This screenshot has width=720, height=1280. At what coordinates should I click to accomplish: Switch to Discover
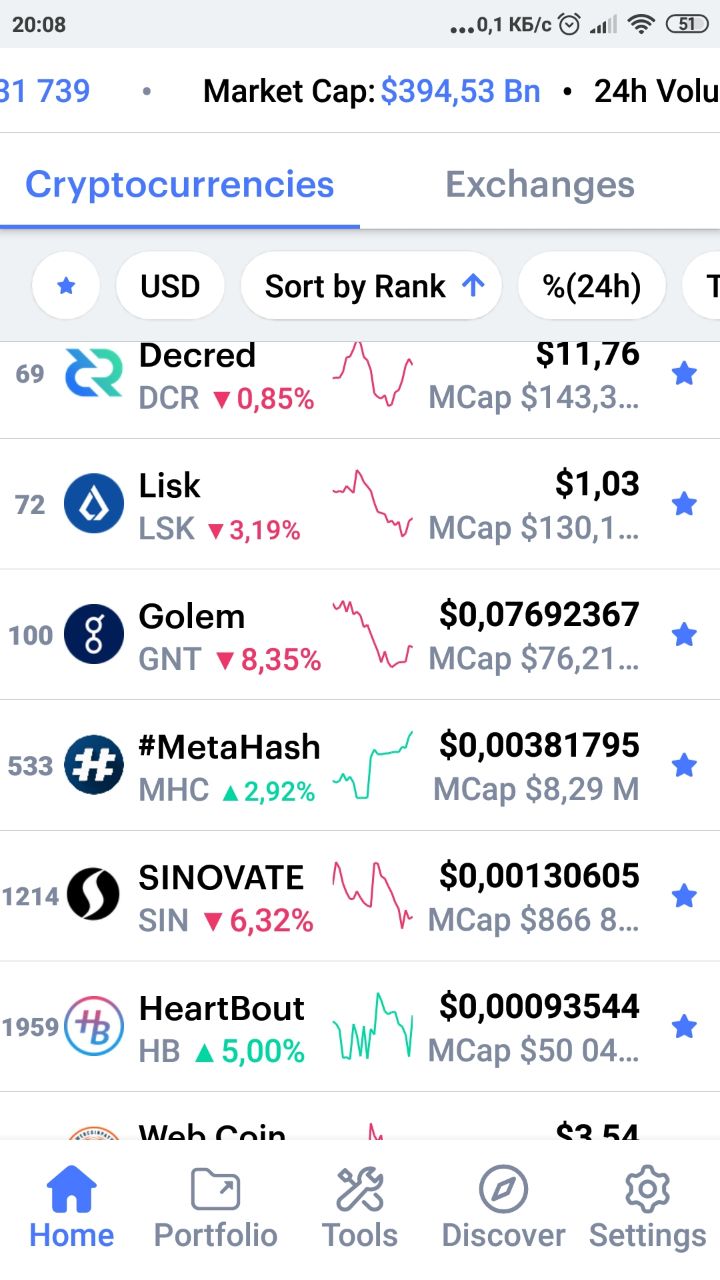pyautogui.click(x=504, y=1209)
